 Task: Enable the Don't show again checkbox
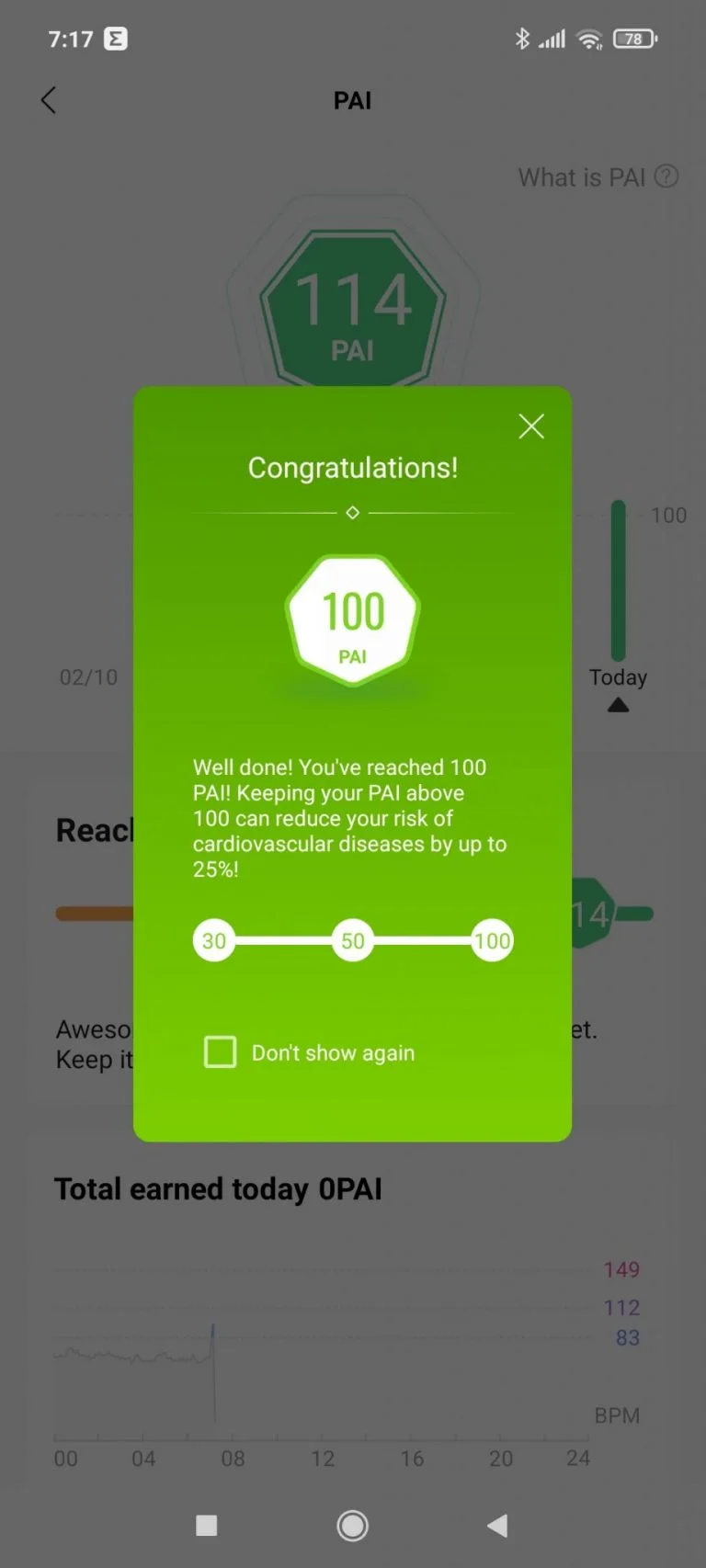click(x=220, y=1051)
